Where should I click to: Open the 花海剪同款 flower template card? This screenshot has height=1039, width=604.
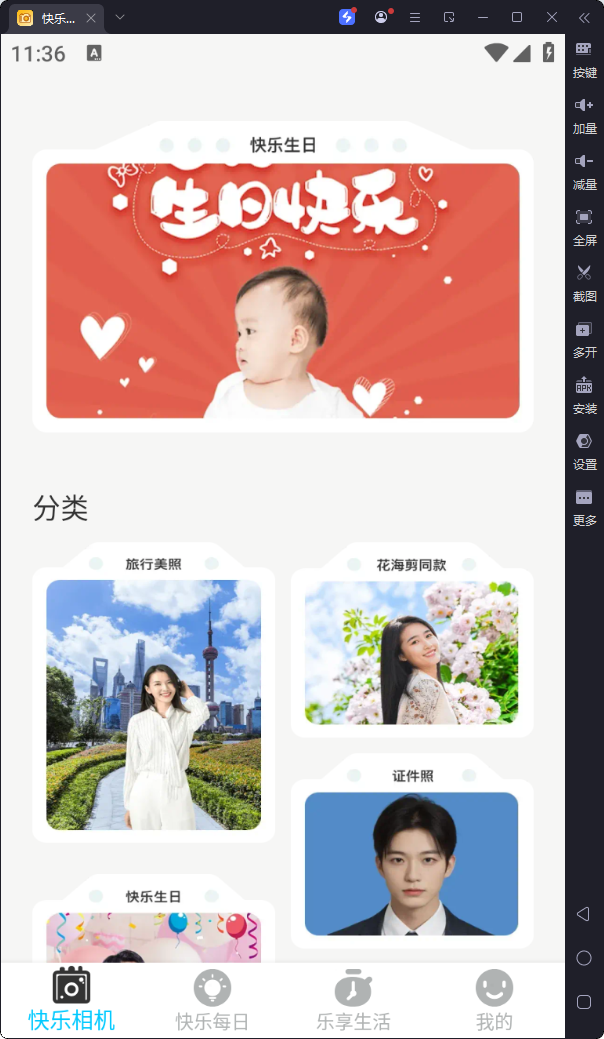411,652
